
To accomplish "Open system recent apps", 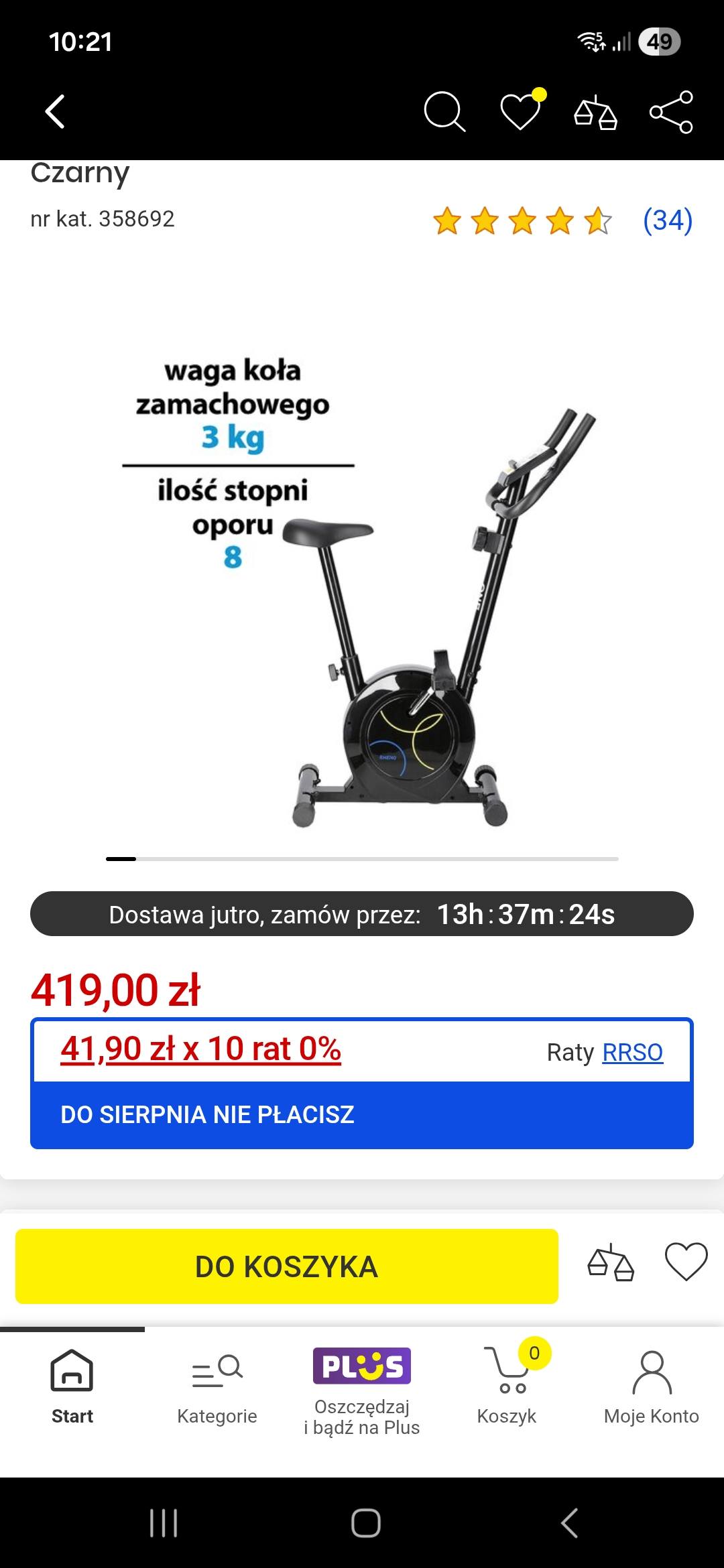I will 164,1523.
